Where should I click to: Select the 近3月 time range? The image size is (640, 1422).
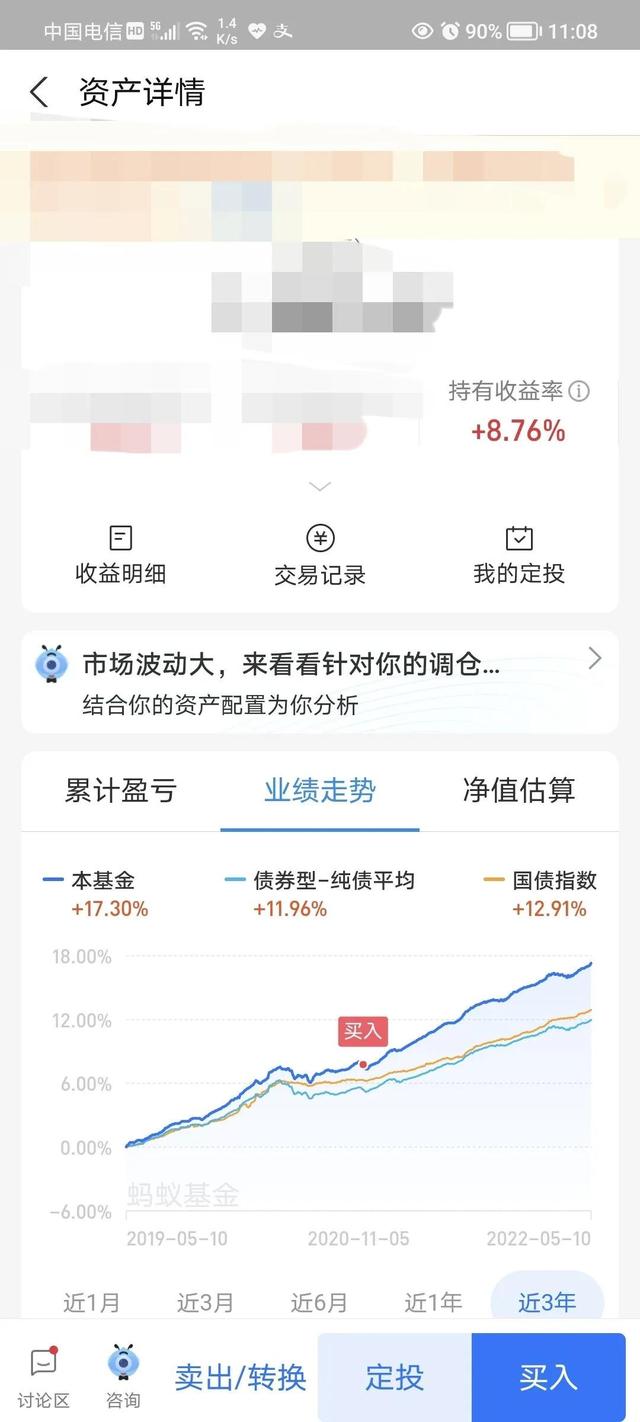click(x=206, y=1302)
